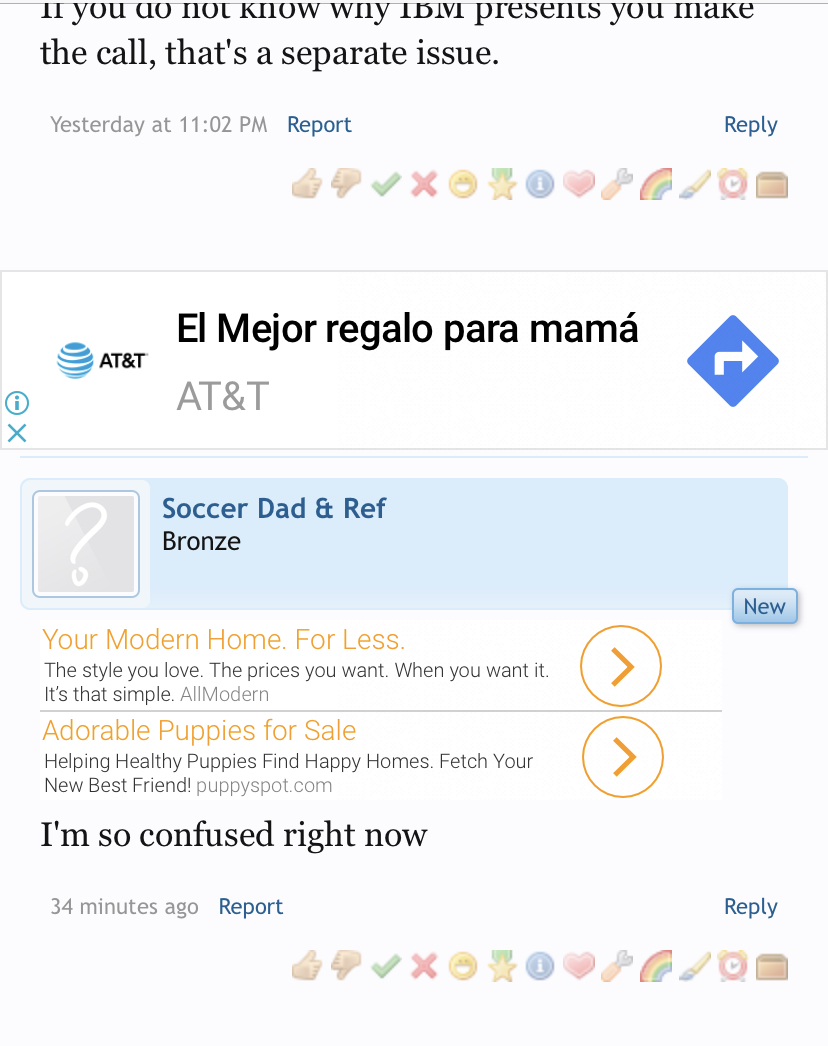React with smiley face to Soccer Dad's post
828x1046 pixels.
click(462, 966)
